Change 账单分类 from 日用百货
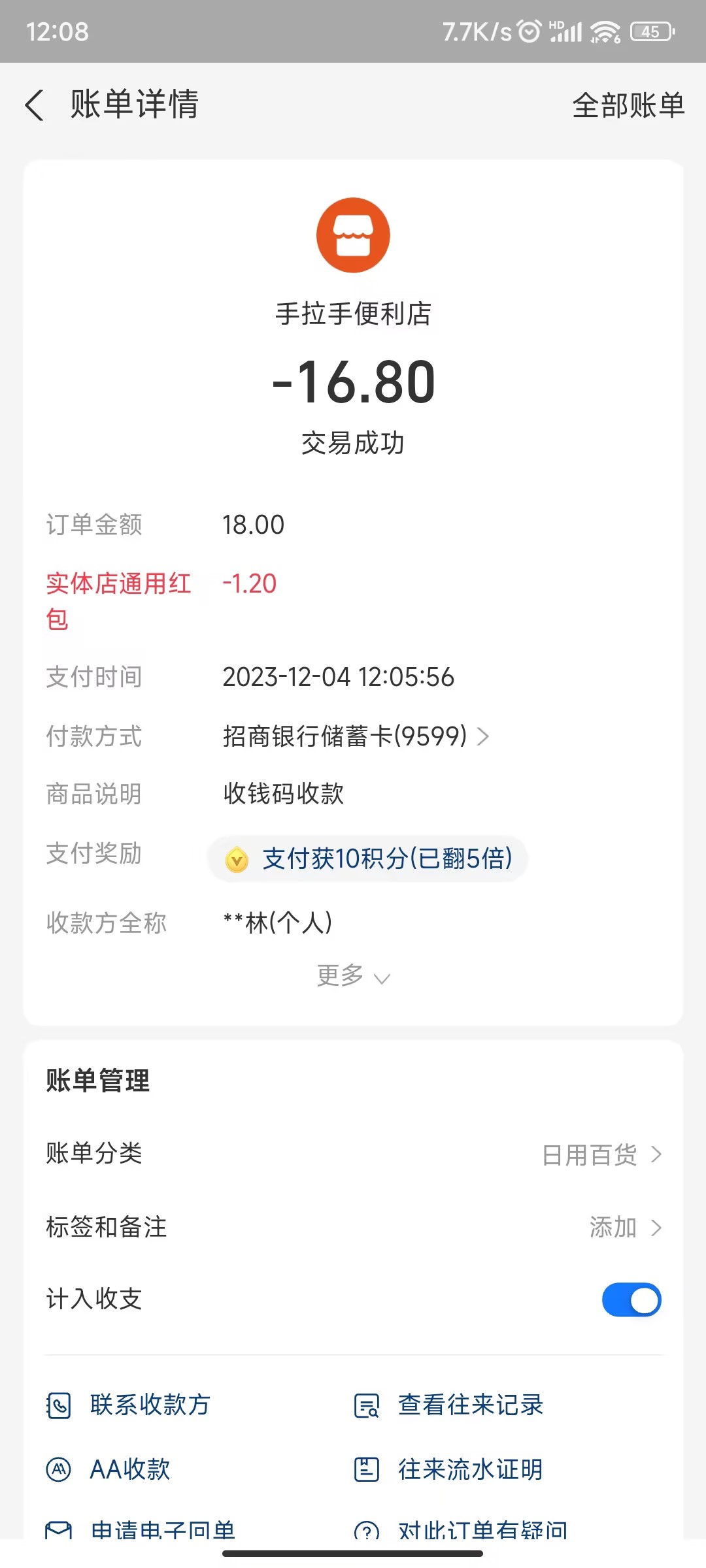The height and width of the screenshot is (1568, 706). point(601,1154)
